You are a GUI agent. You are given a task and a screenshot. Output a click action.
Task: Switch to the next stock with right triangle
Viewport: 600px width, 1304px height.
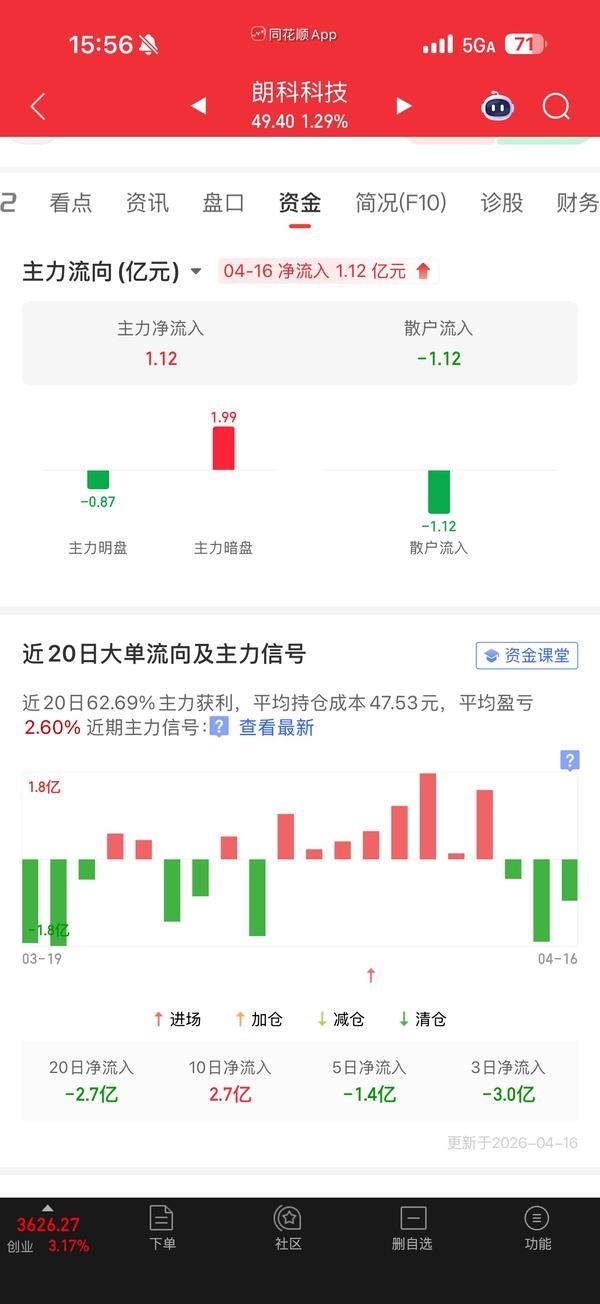pyautogui.click(x=404, y=106)
